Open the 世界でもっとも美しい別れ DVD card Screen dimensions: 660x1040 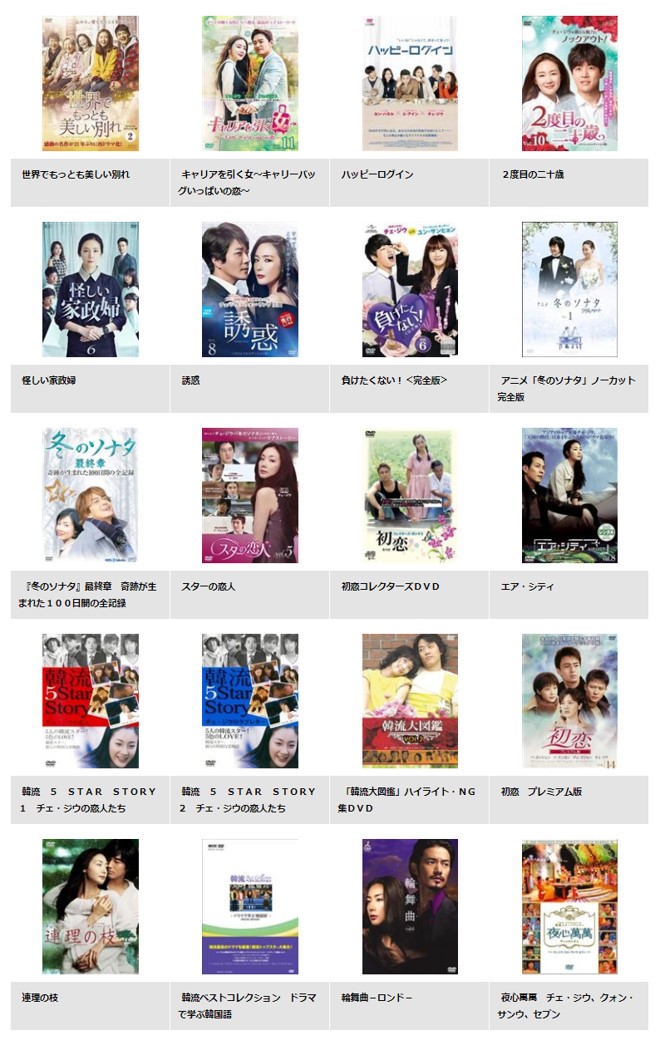[90, 84]
